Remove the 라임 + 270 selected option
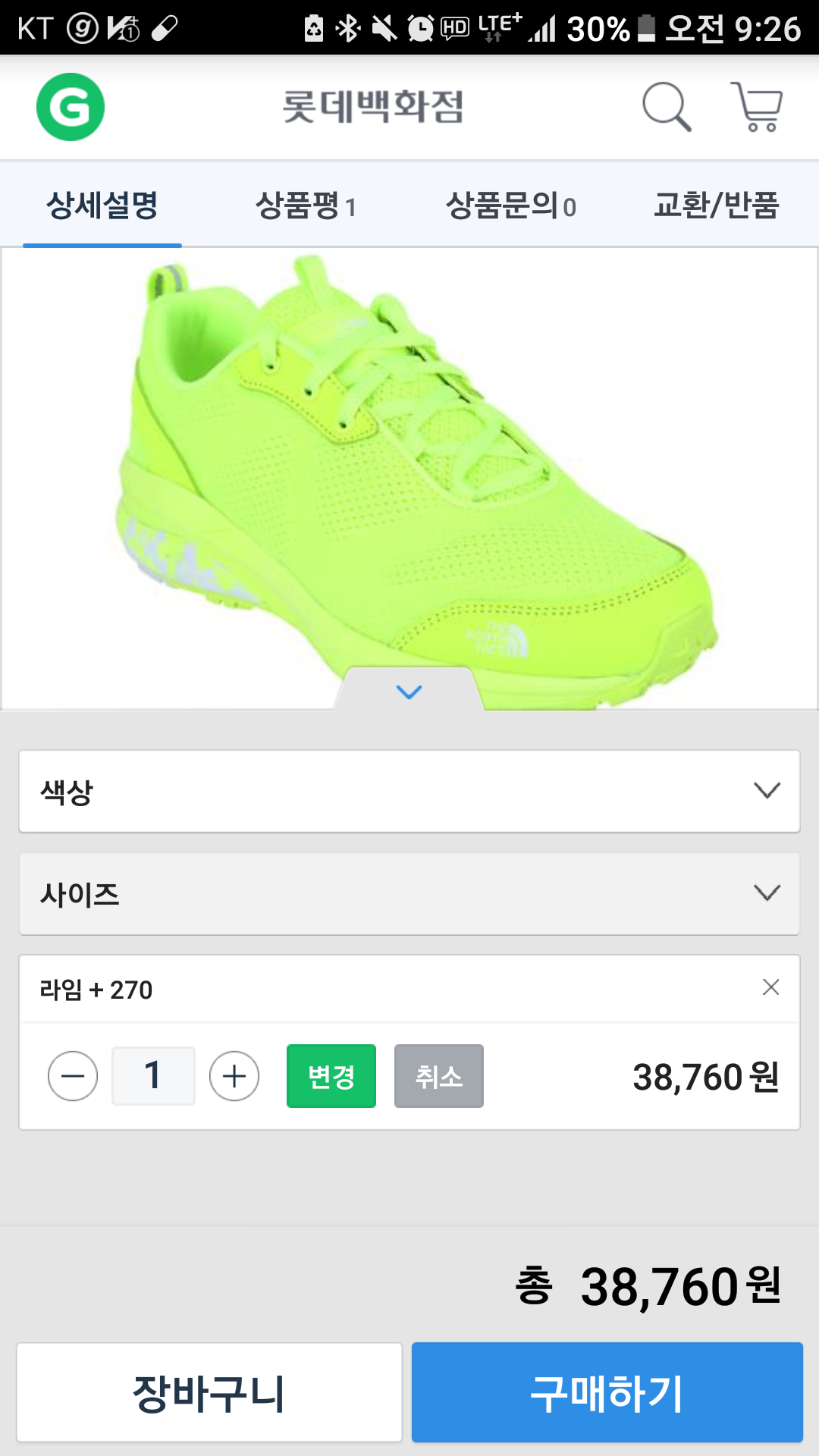This screenshot has width=819, height=1456. click(x=770, y=987)
